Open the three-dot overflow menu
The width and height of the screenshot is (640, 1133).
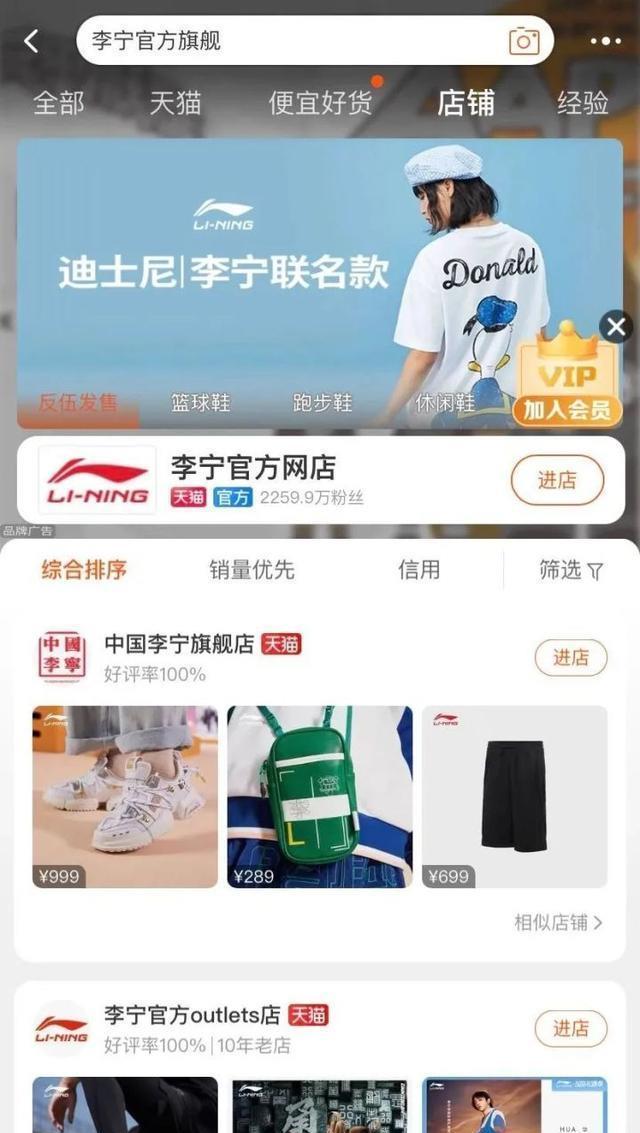[x=605, y=41]
